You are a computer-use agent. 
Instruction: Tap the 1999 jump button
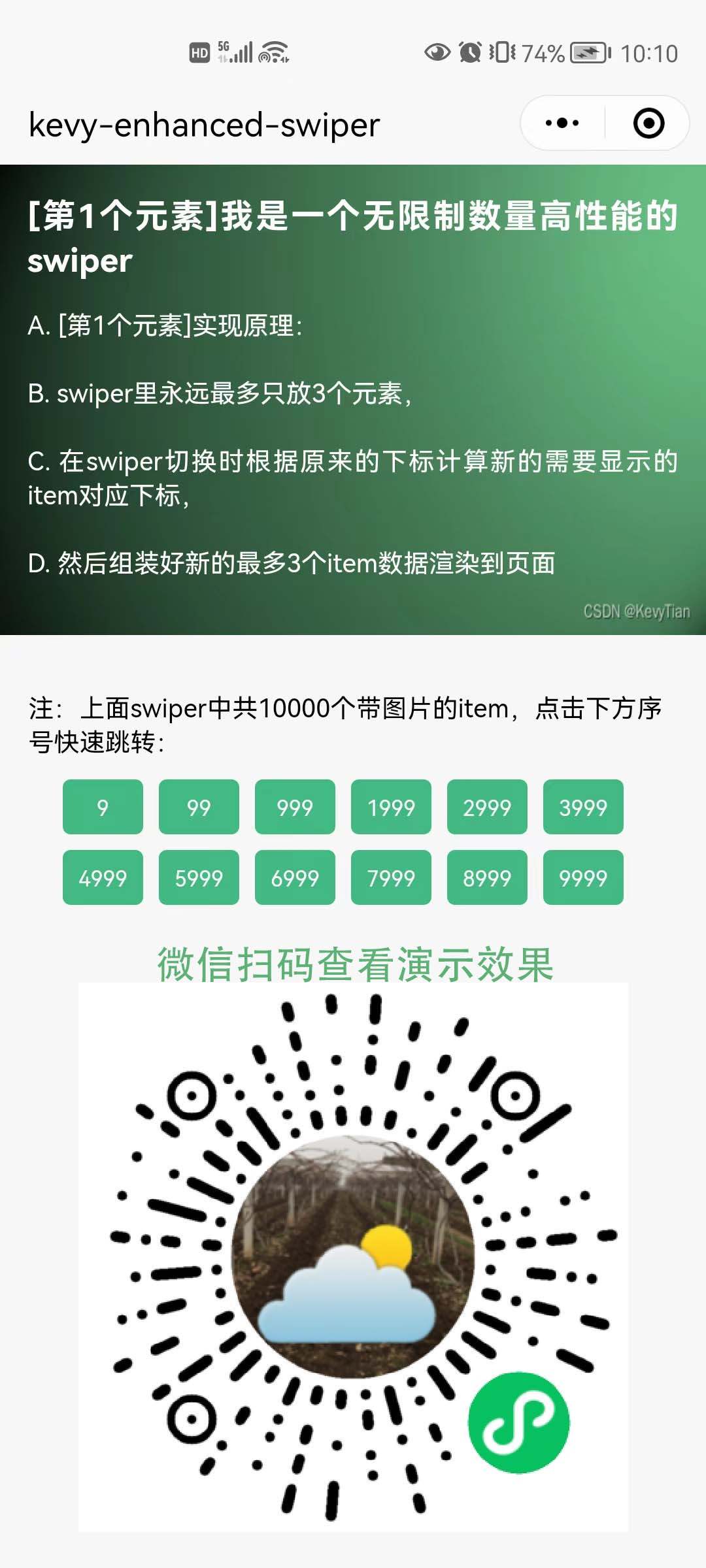point(391,807)
